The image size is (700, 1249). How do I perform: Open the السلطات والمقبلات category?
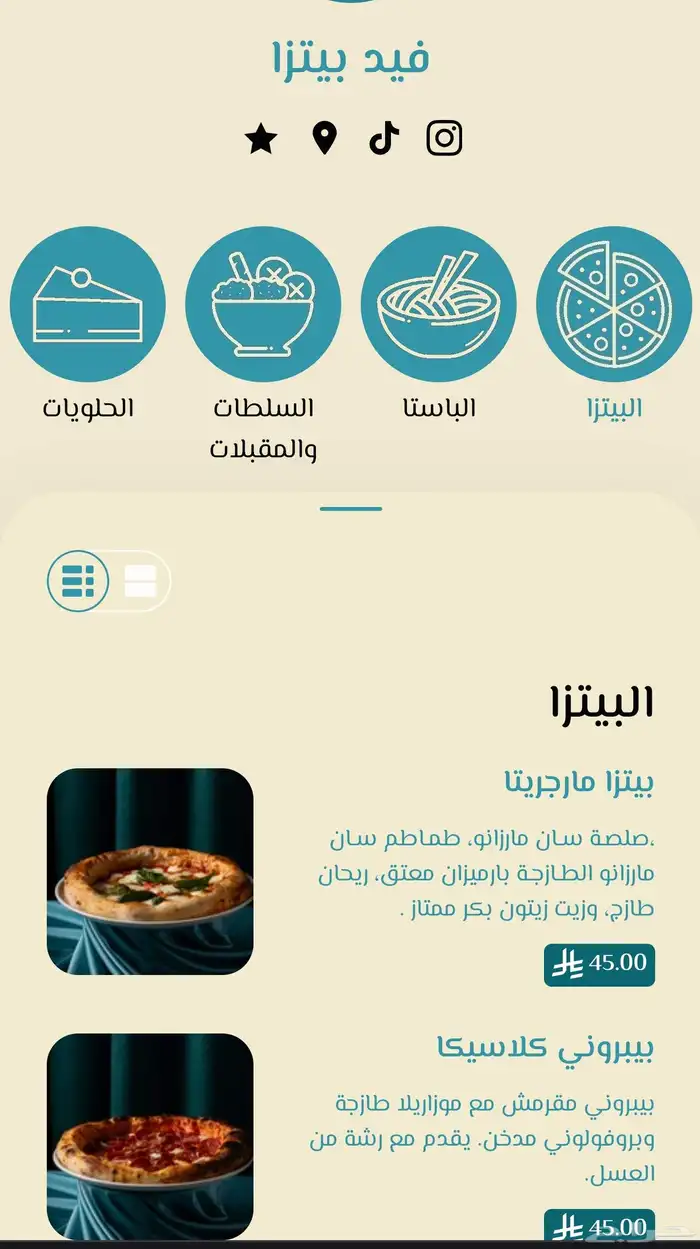click(263, 305)
